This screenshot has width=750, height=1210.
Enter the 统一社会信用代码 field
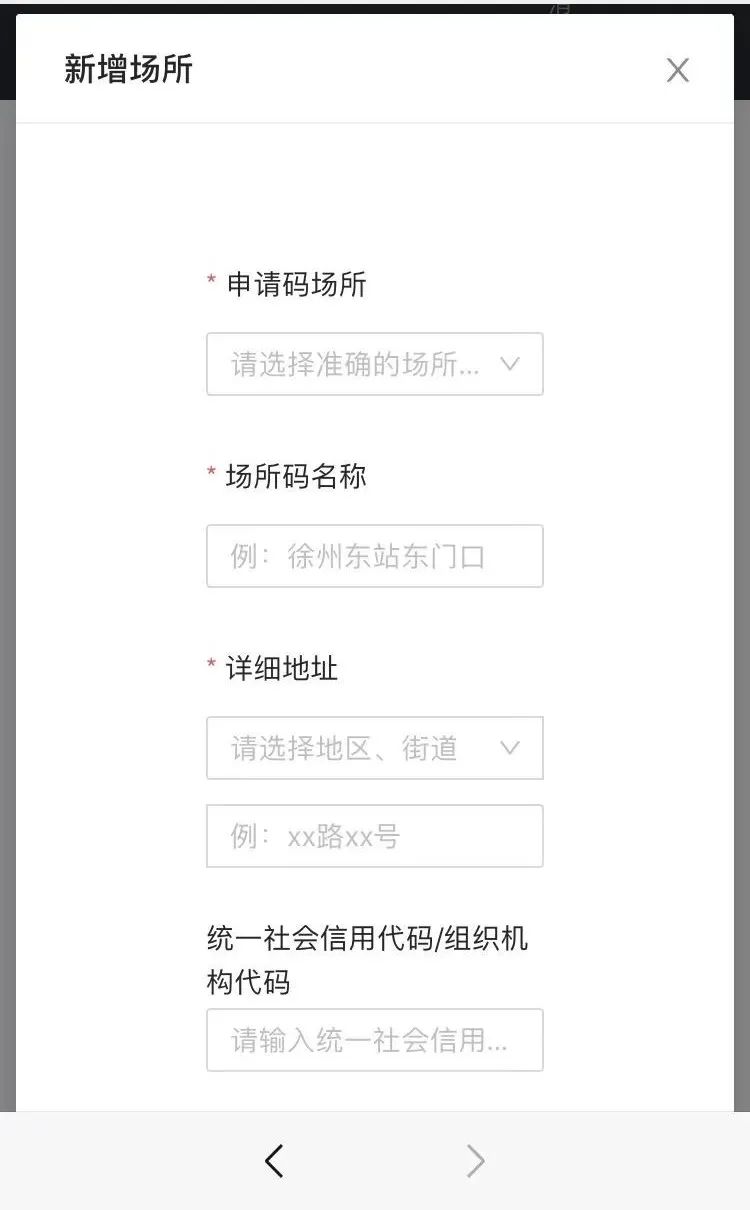pyautogui.click(x=375, y=1040)
